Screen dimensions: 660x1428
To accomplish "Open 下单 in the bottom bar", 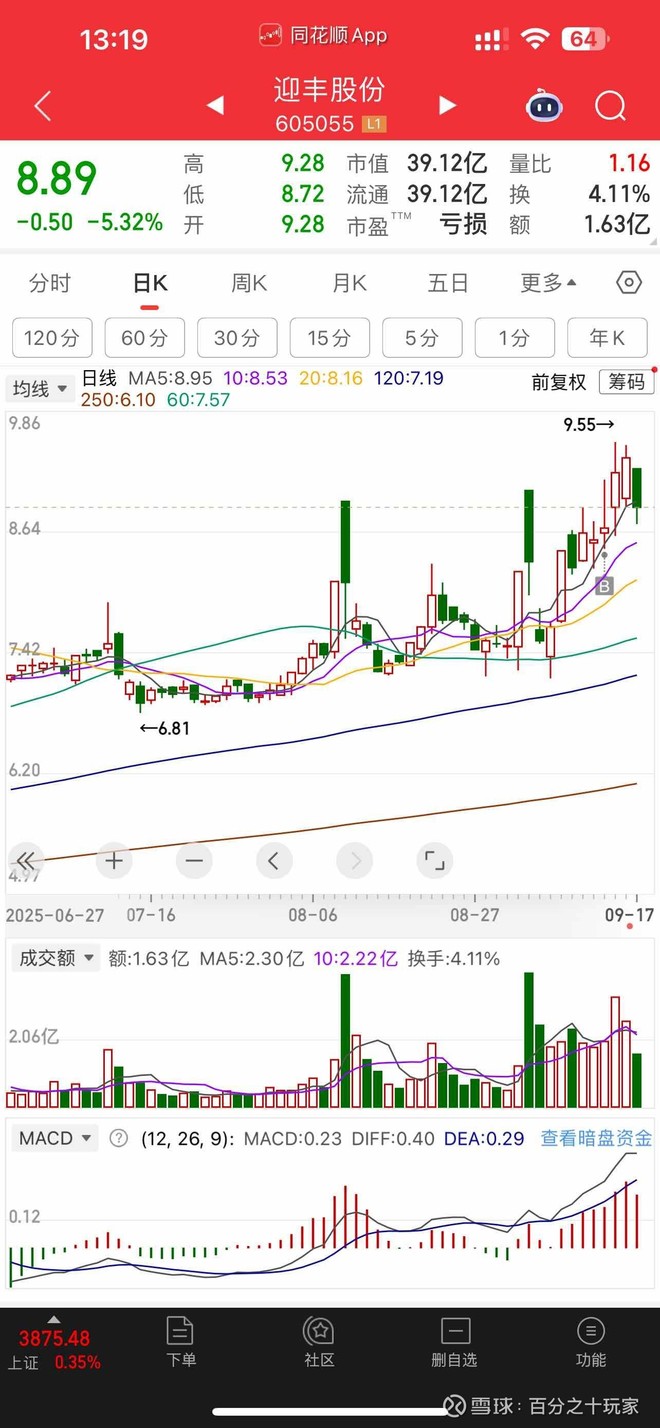I will tap(181, 1342).
